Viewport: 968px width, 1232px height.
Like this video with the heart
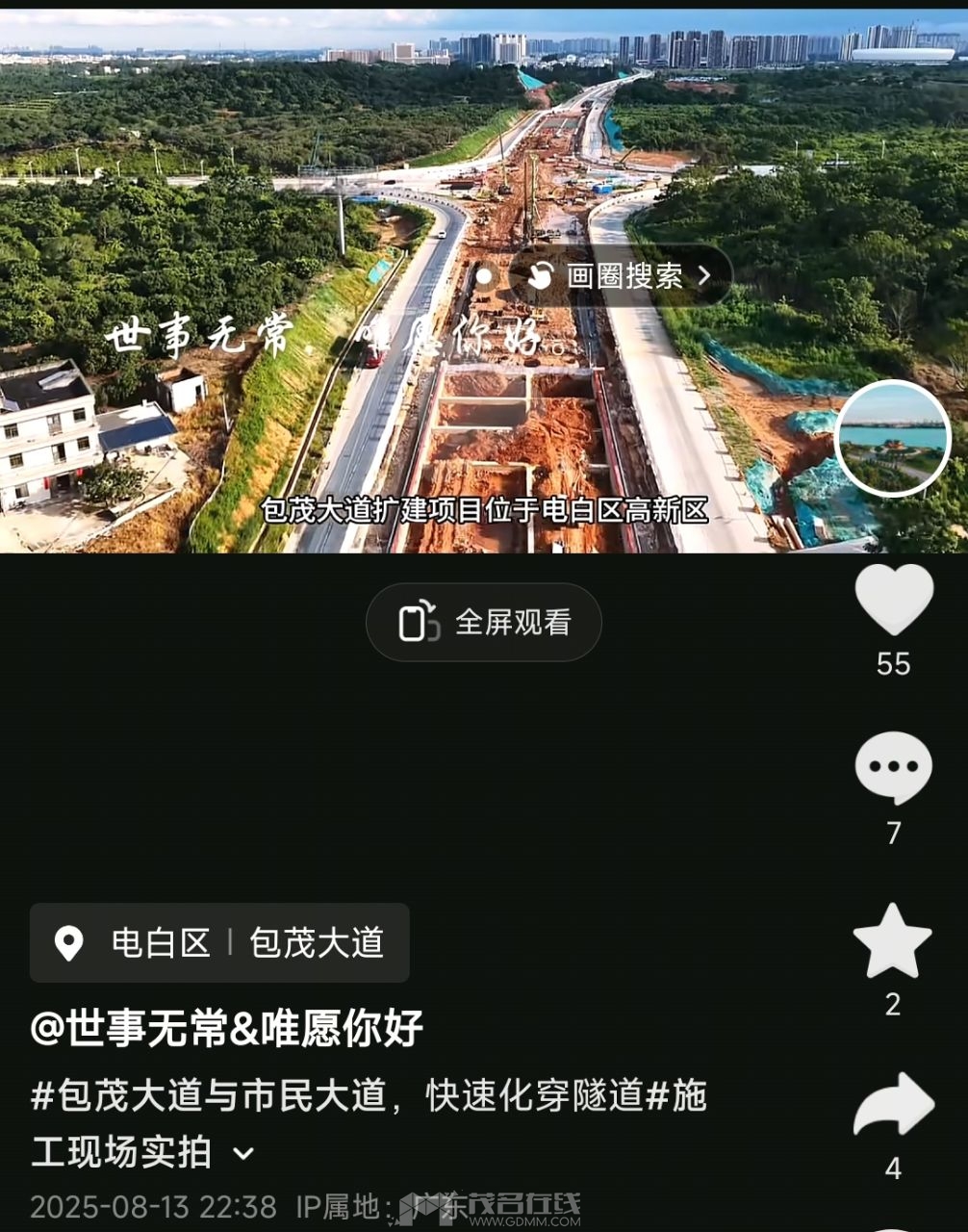[x=894, y=599]
